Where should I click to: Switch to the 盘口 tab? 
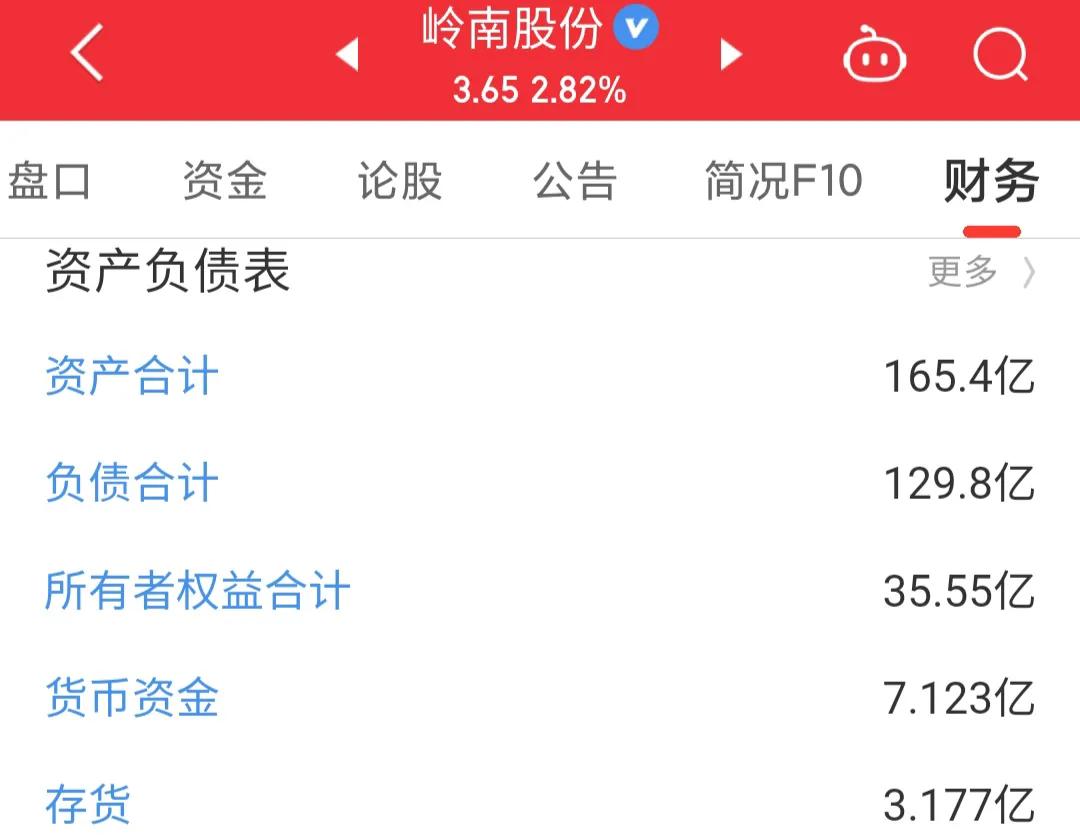tap(48, 182)
